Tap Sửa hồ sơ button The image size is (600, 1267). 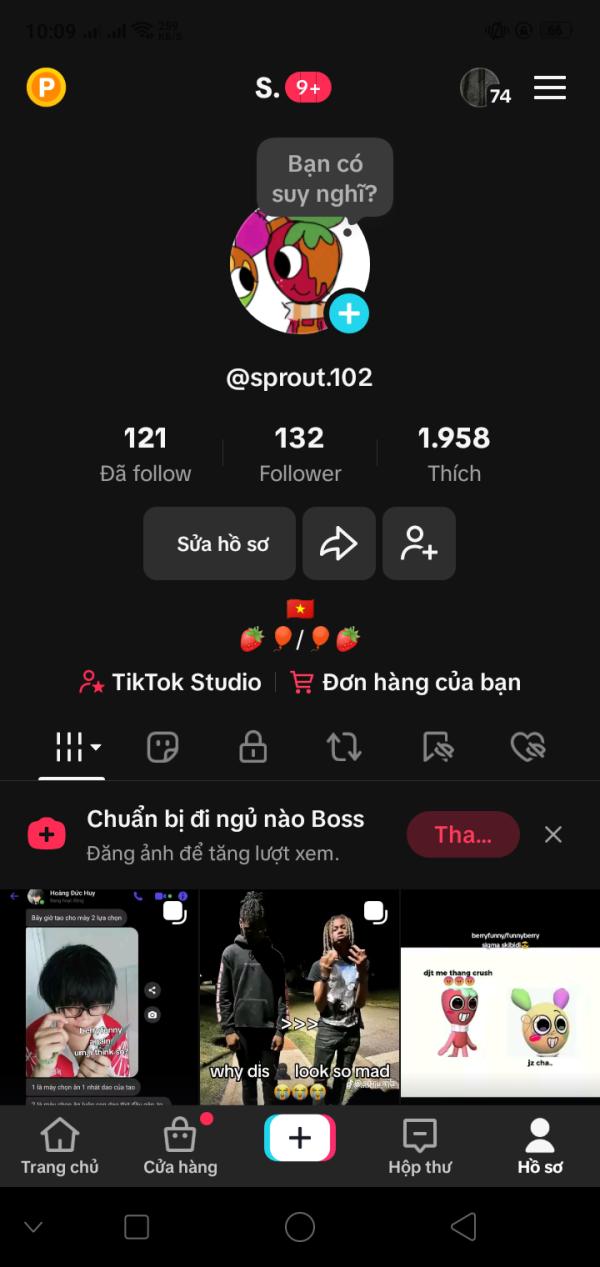220,544
